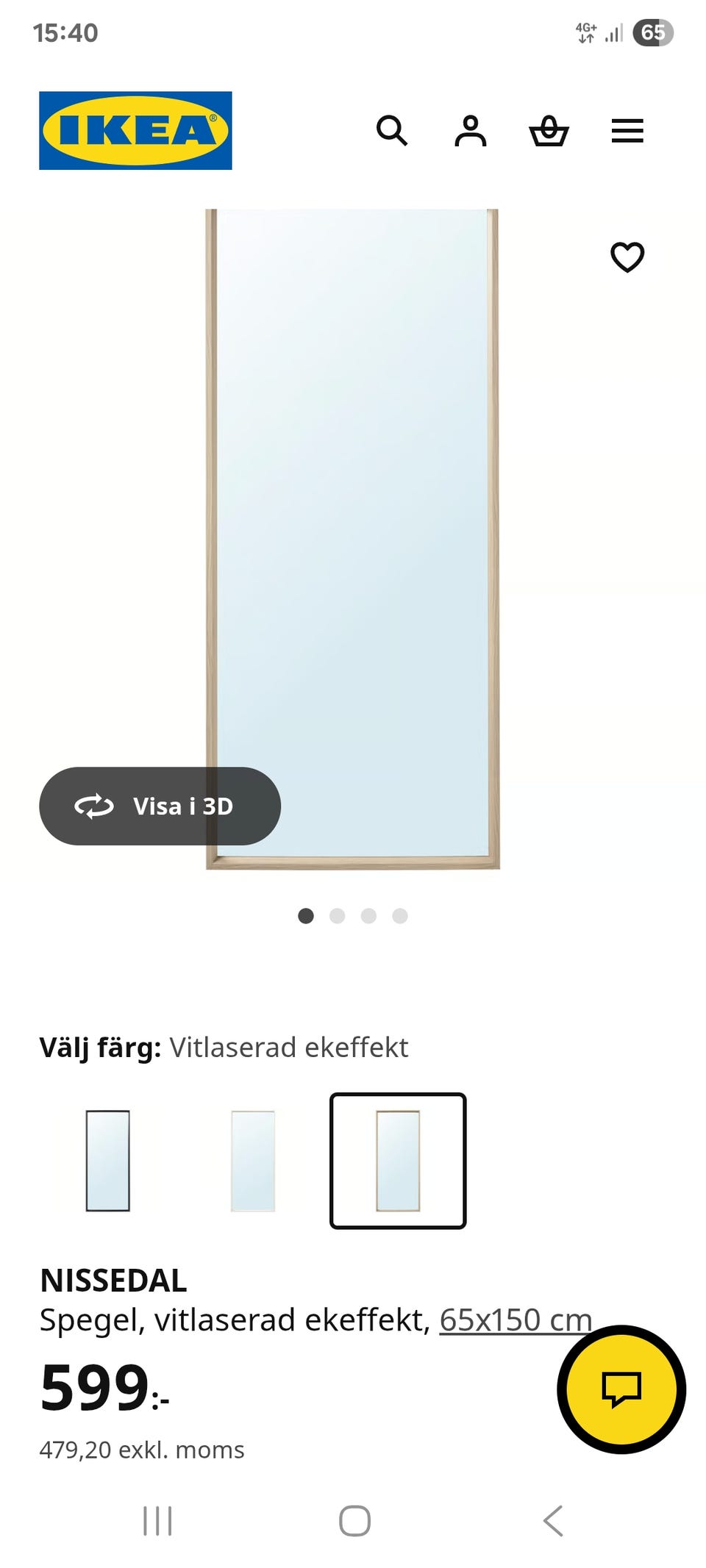Open the hamburger navigation menu

click(627, 130)
